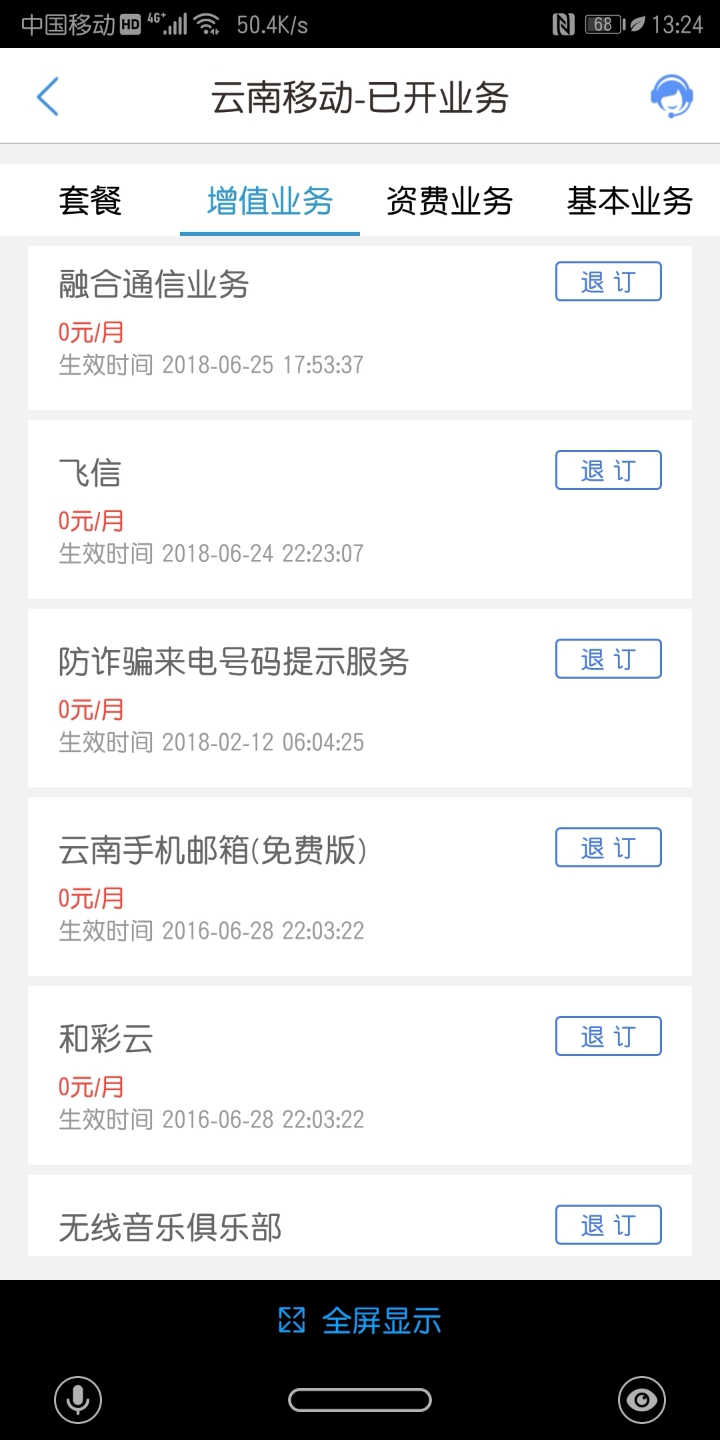Open the 资费业务 tab
Image resolution: width=720 pixels, height=1440 pixels.
point(449,201)
